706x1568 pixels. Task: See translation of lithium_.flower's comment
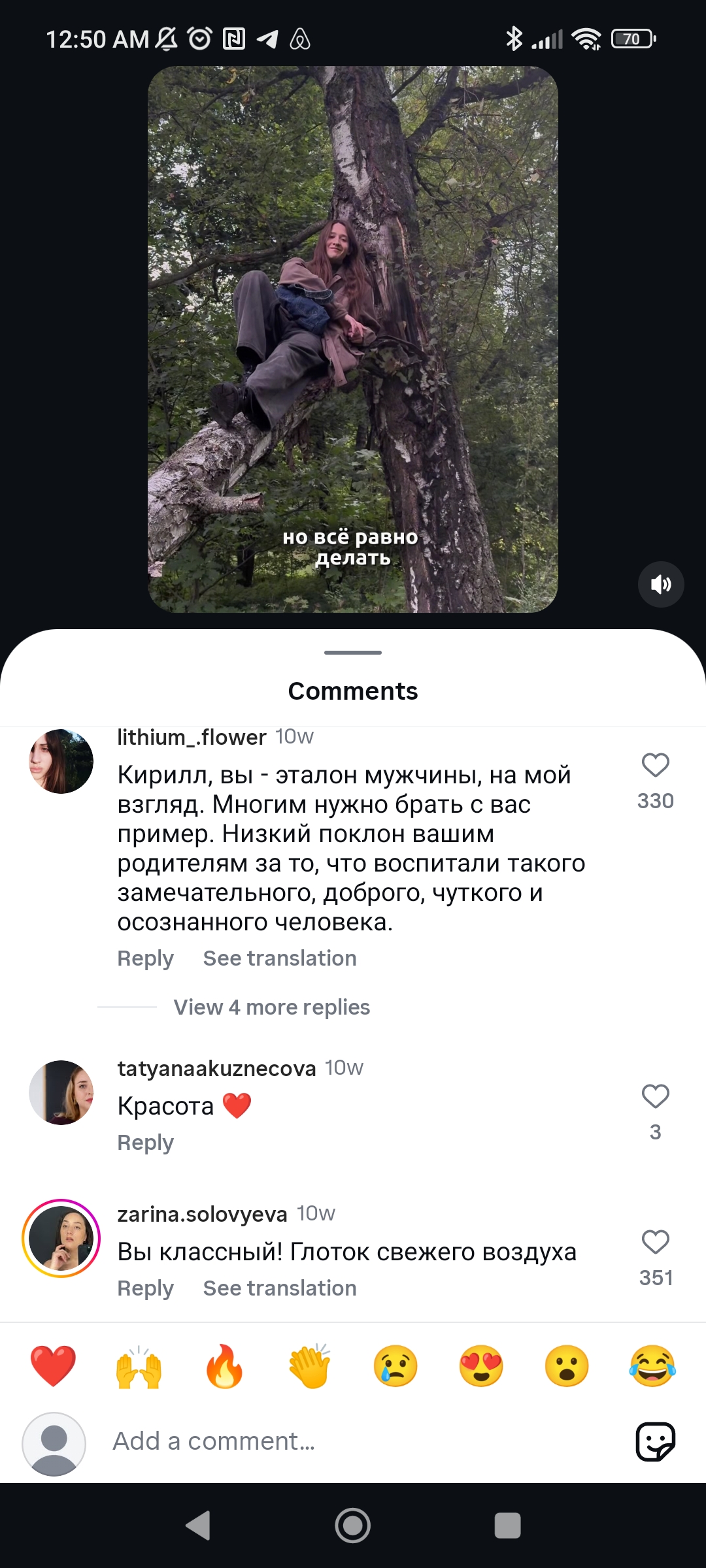[x=280, y=958]
